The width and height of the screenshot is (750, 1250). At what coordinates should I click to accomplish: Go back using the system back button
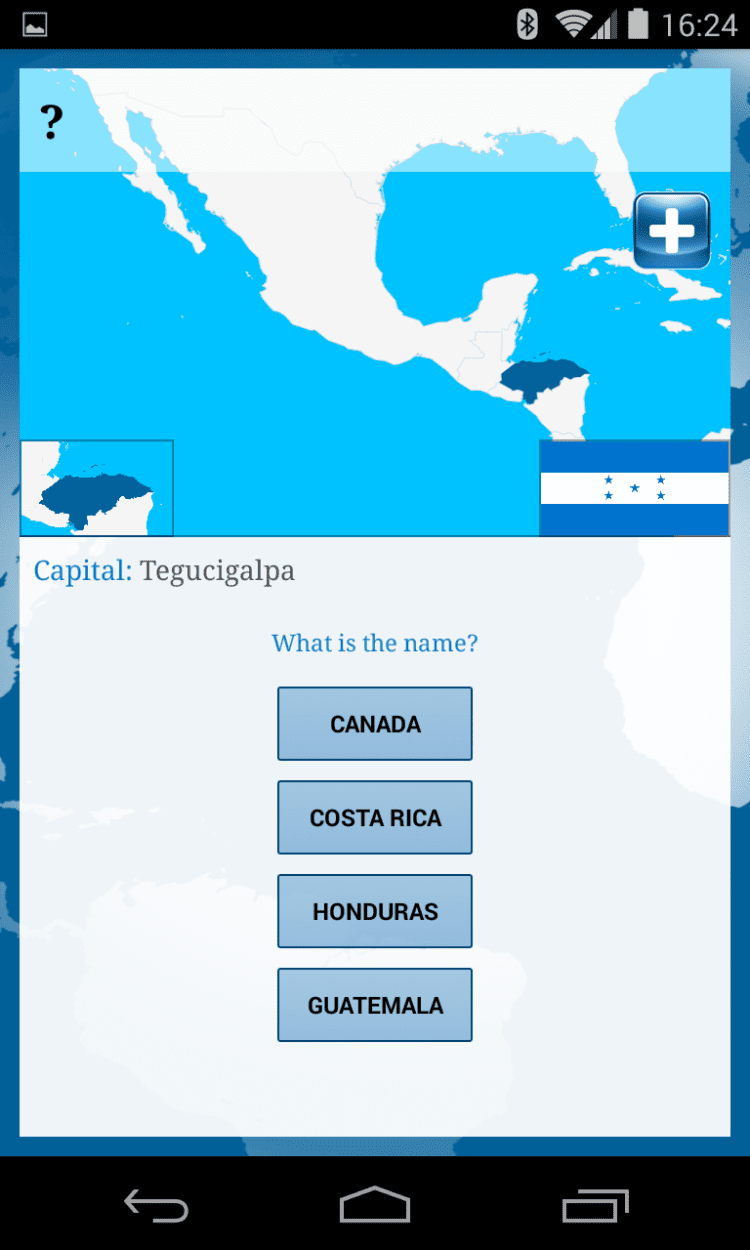pos(156,1205)
